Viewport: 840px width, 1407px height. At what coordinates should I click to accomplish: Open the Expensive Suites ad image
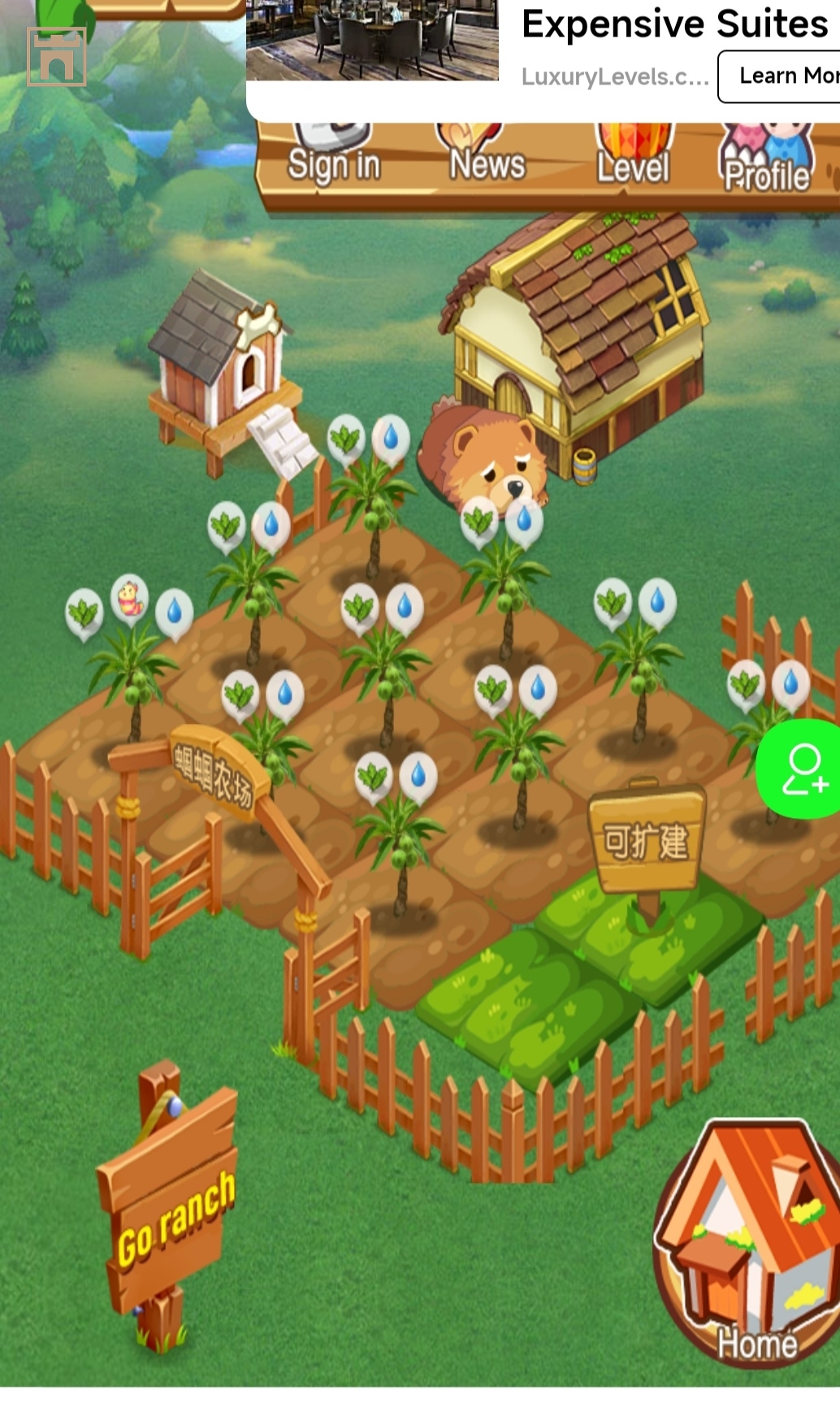[372, 39]
